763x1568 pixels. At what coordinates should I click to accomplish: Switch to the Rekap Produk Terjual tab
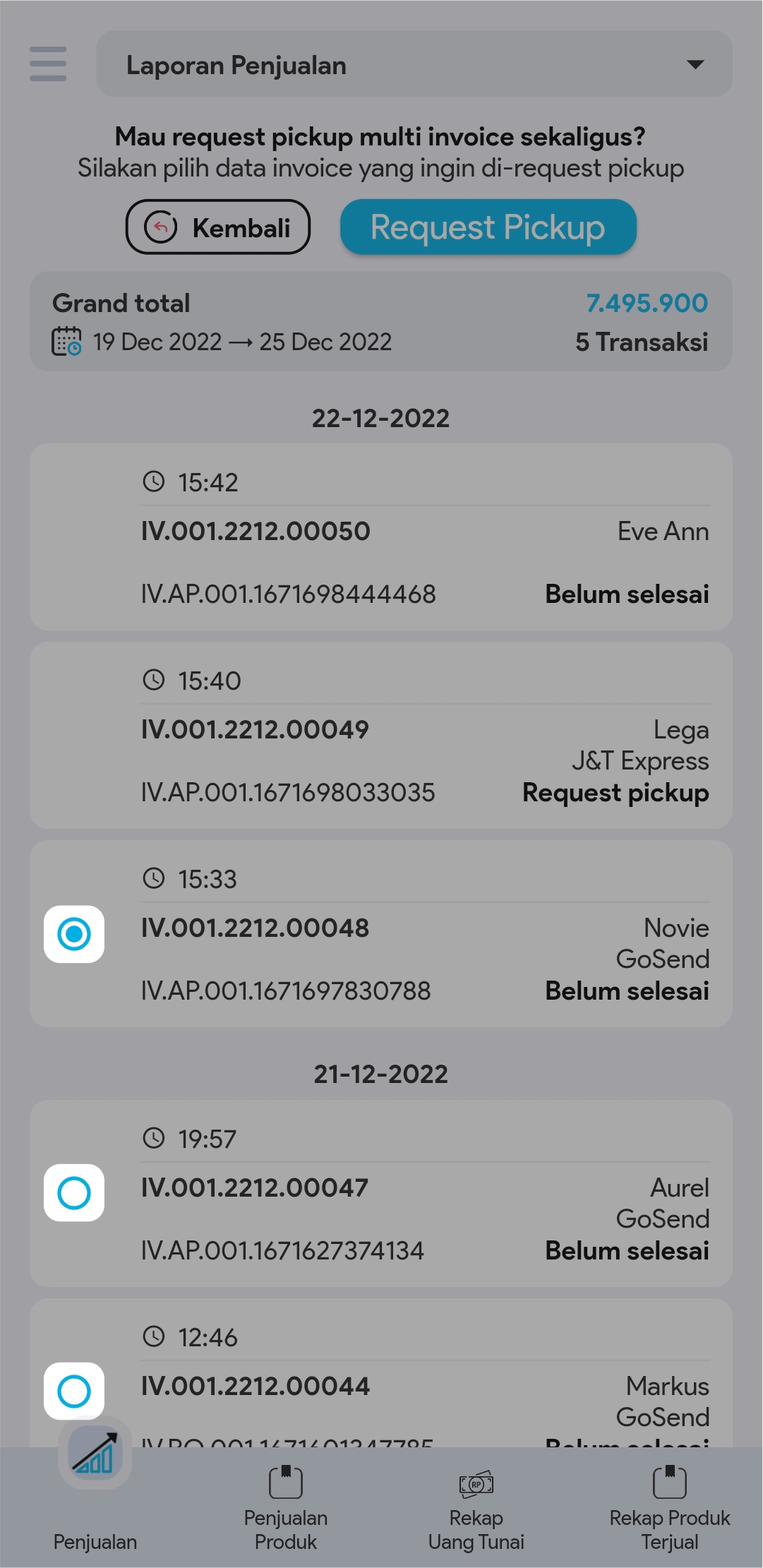tap(669, 1507)
